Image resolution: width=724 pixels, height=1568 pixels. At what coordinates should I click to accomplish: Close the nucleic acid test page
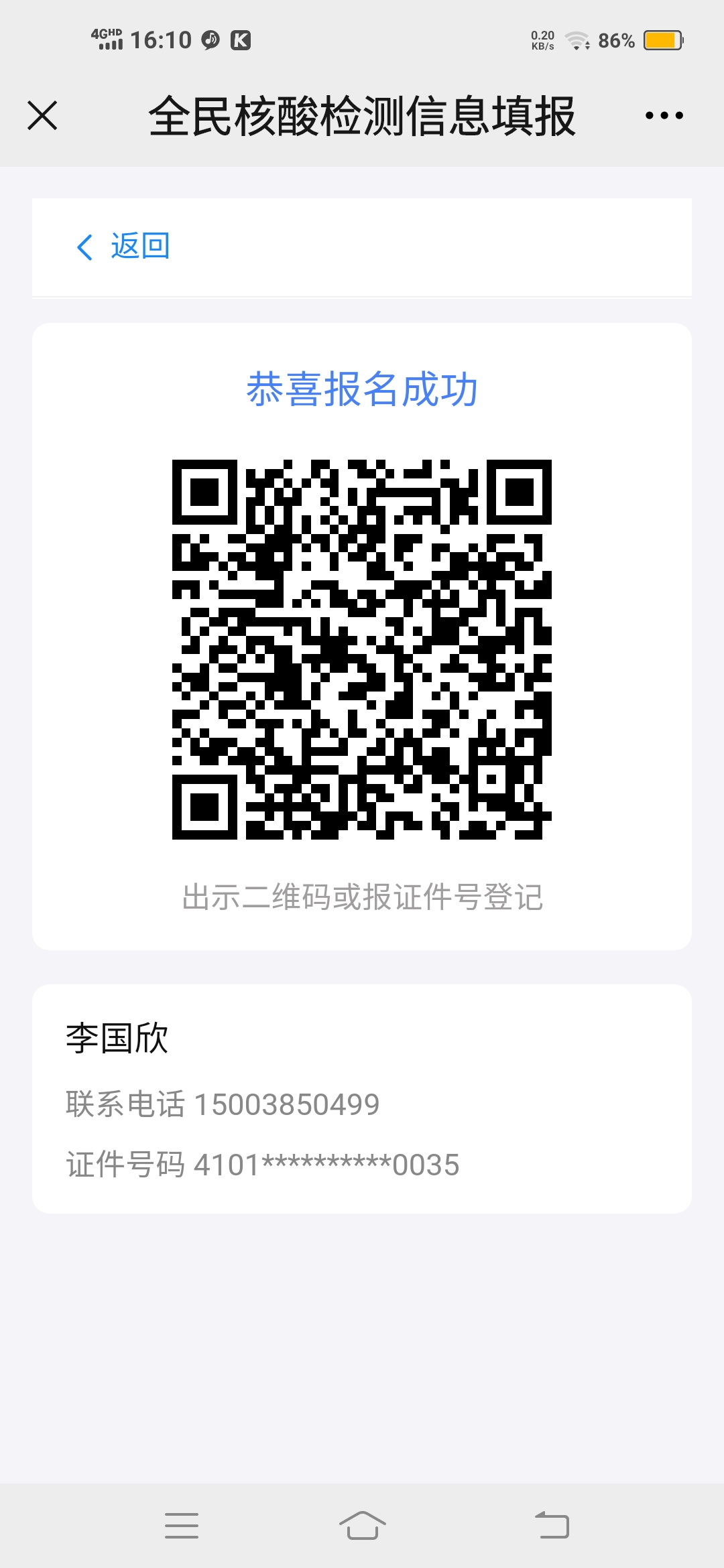[x=42, y=115]
